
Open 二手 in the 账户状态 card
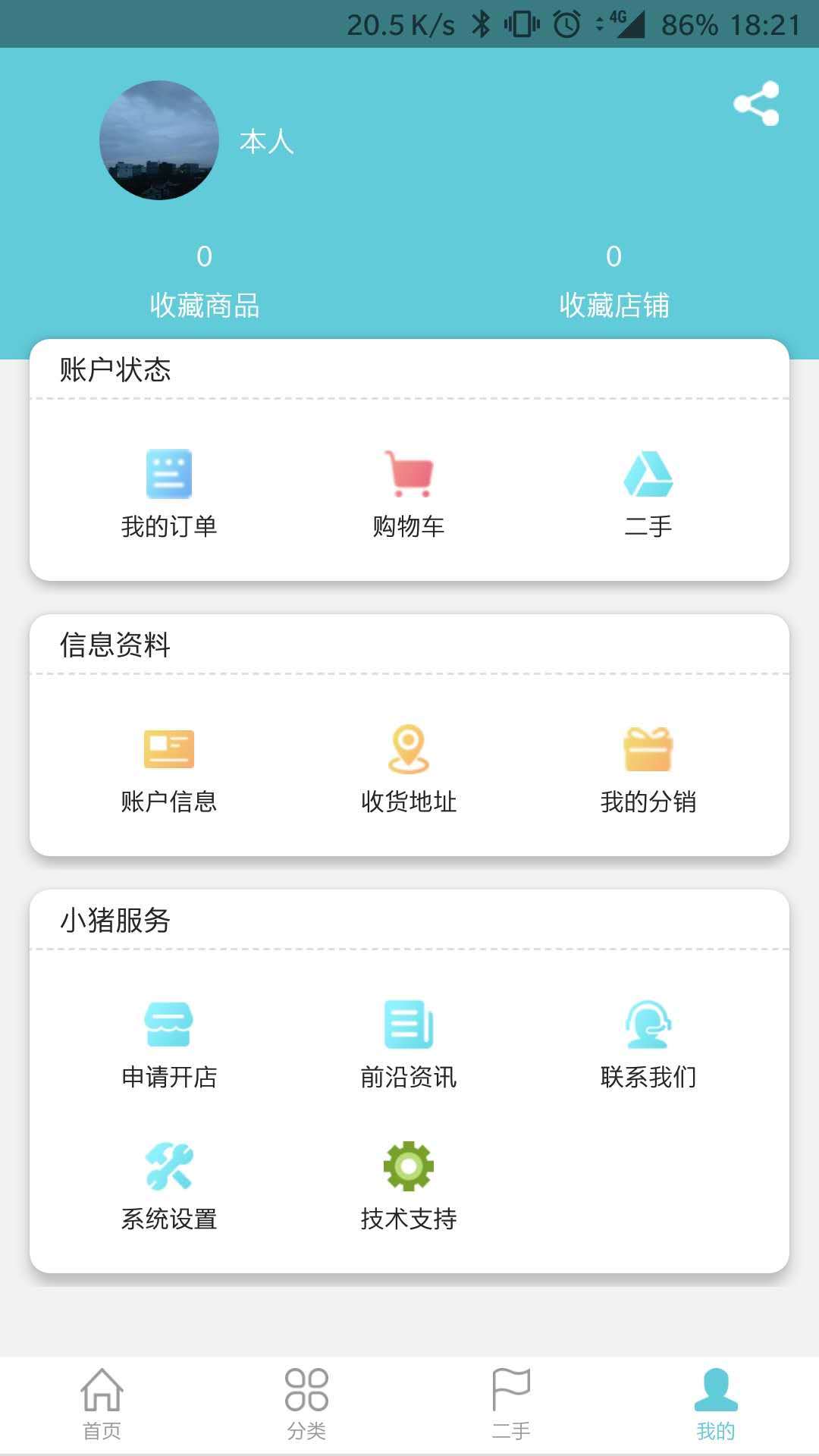click(x=648, y=493)
